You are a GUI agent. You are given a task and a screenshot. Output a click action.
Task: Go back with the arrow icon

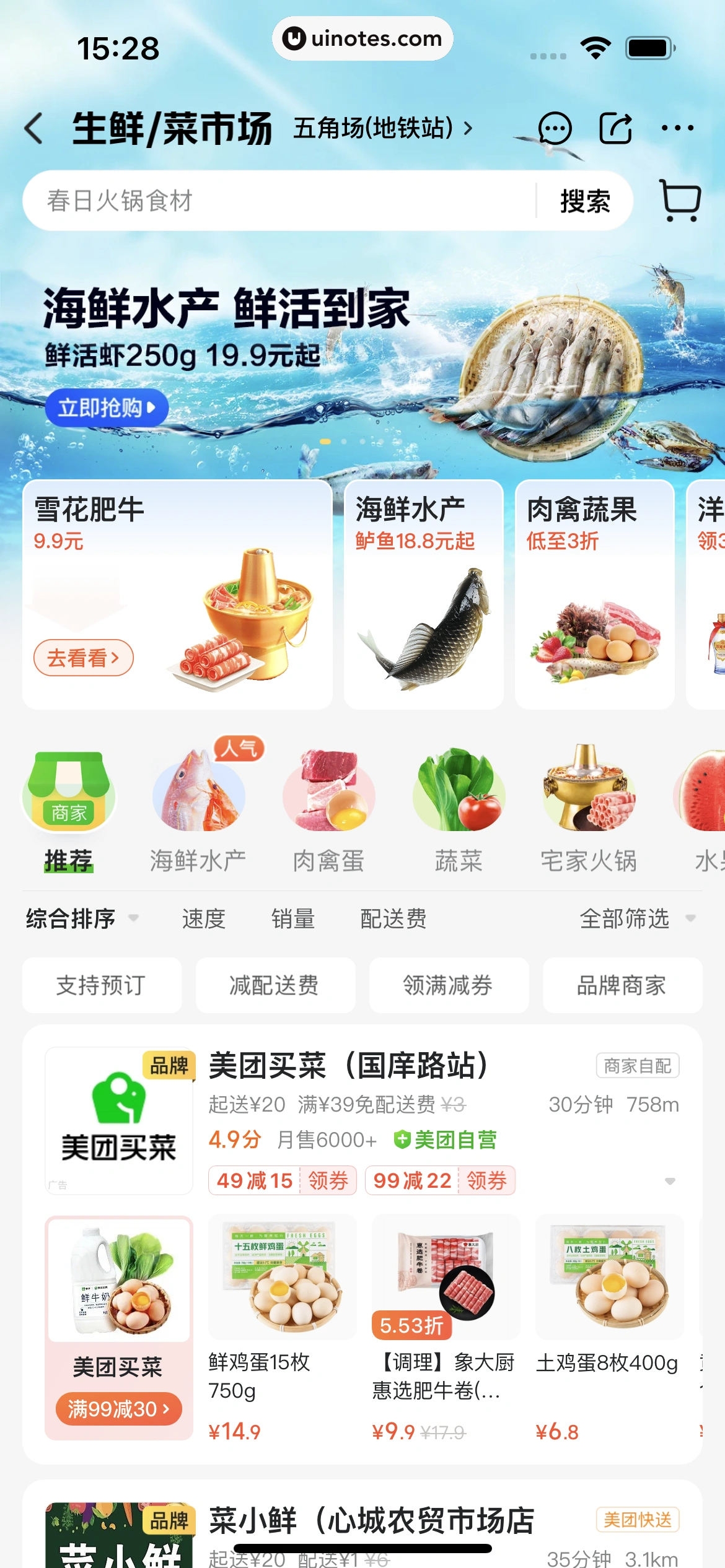(x=34, y=129)
